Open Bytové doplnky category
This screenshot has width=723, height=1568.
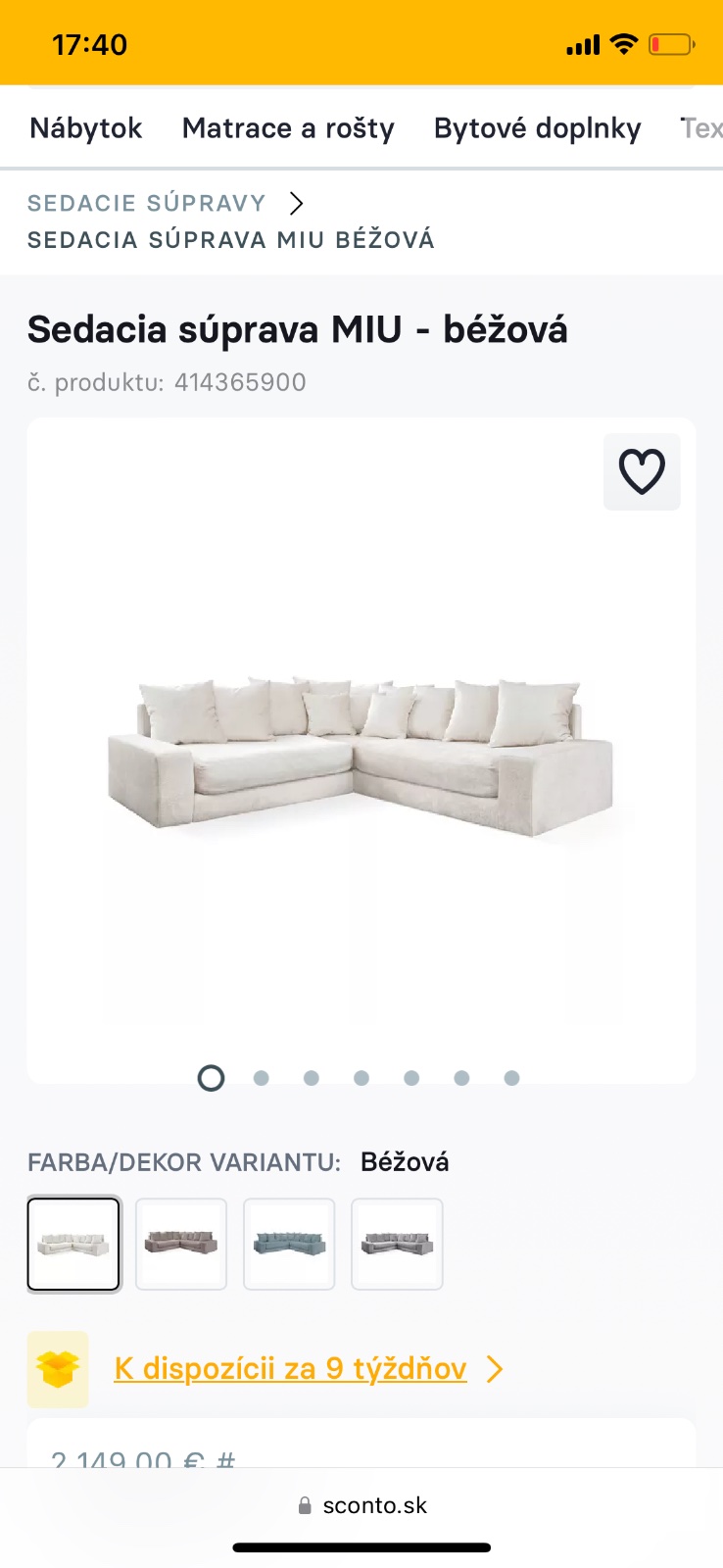coord(537,128)
